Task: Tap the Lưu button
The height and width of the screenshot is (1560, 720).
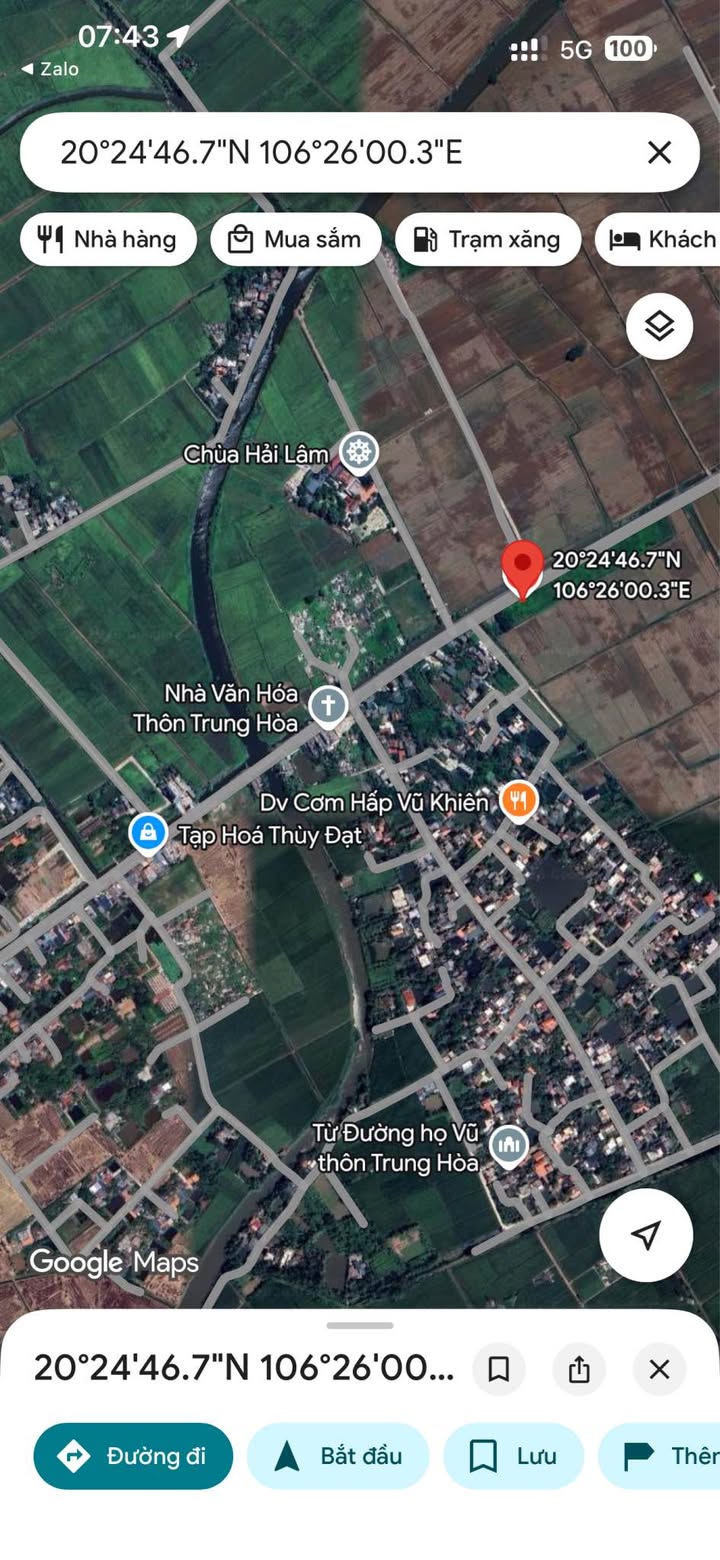Action: 513,1456
